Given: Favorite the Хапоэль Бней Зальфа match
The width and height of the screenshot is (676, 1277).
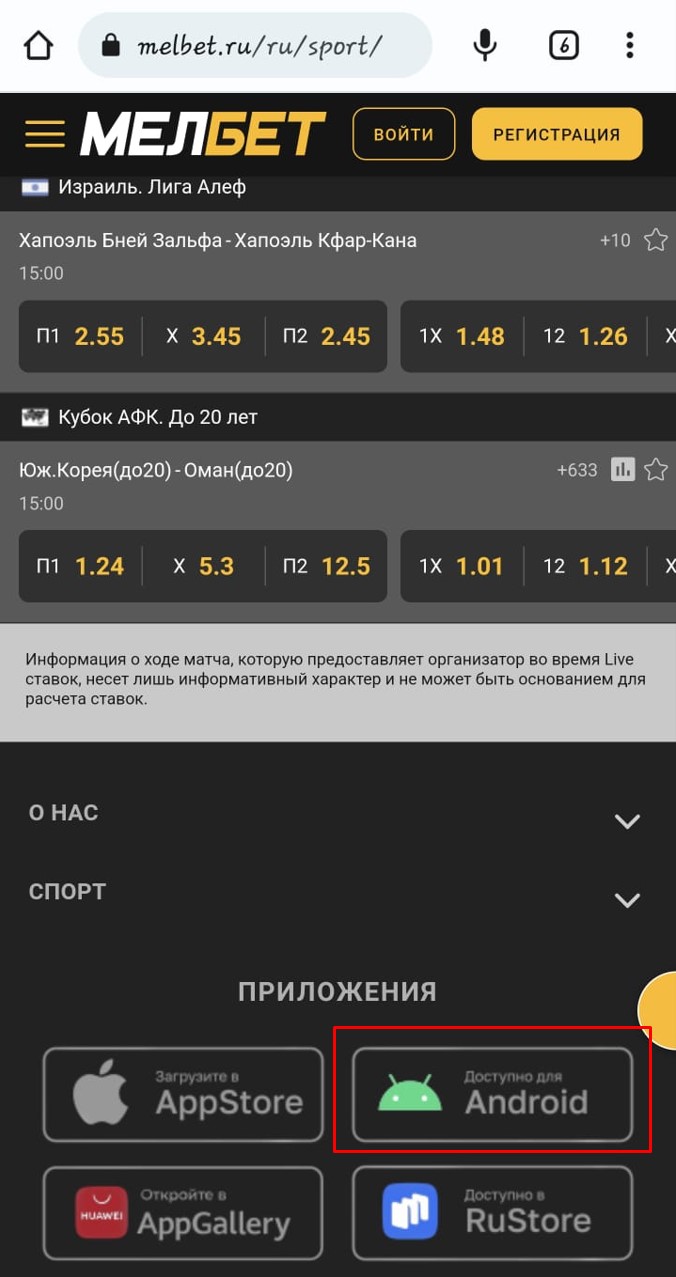Looking at the screenshot, I should (x=655, y=240).
